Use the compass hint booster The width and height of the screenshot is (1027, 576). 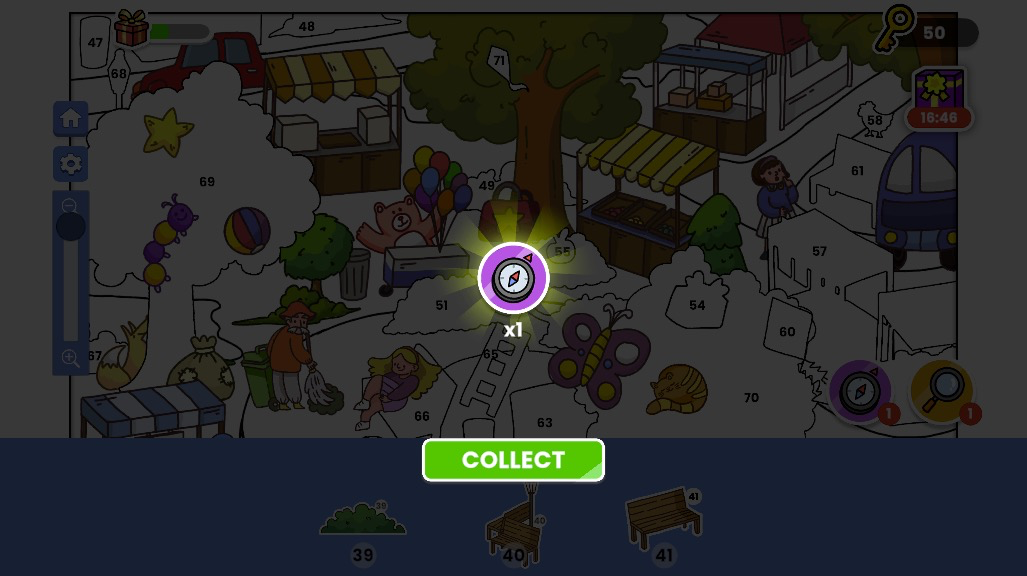coord(860,390)
